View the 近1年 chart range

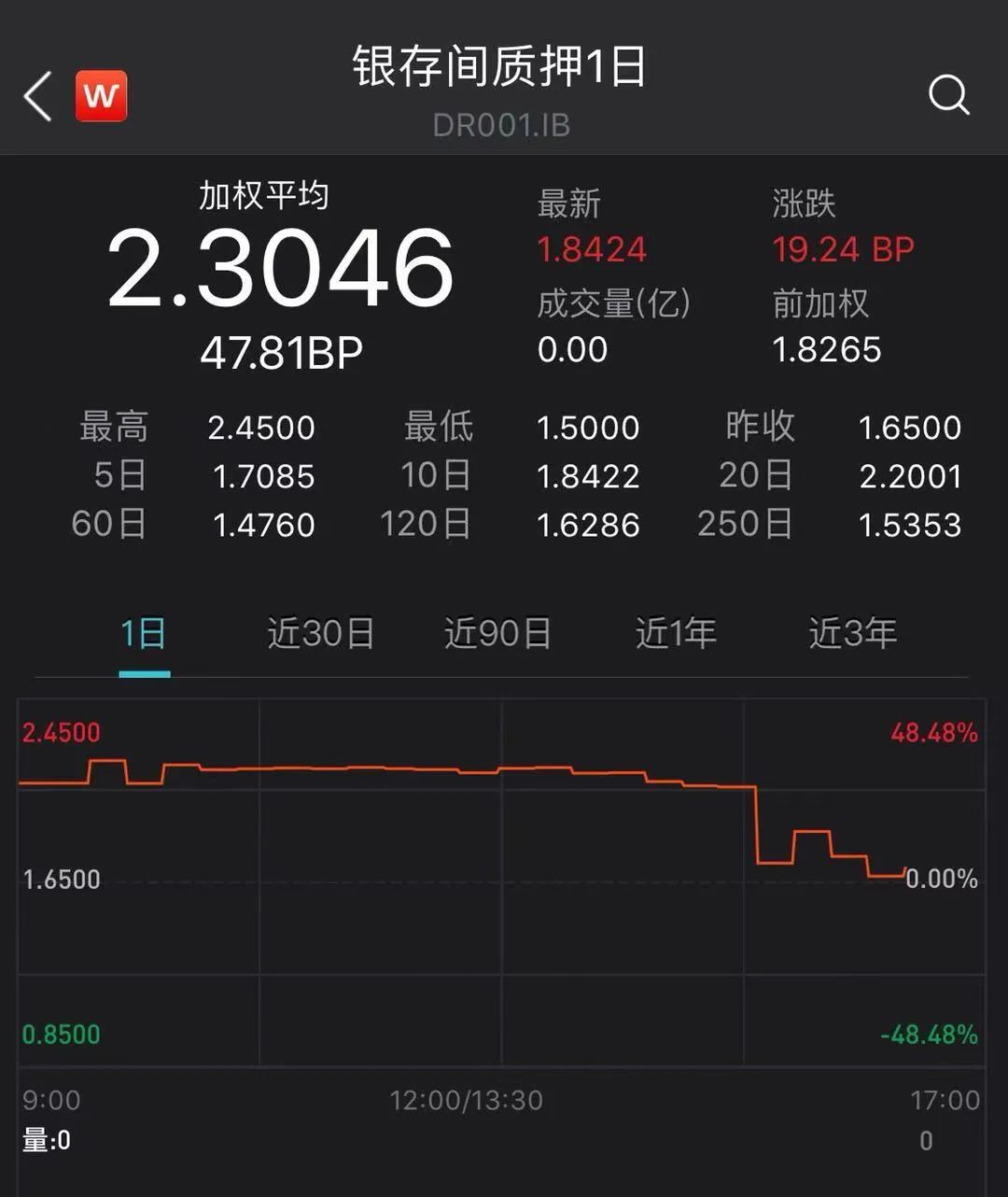676,634
